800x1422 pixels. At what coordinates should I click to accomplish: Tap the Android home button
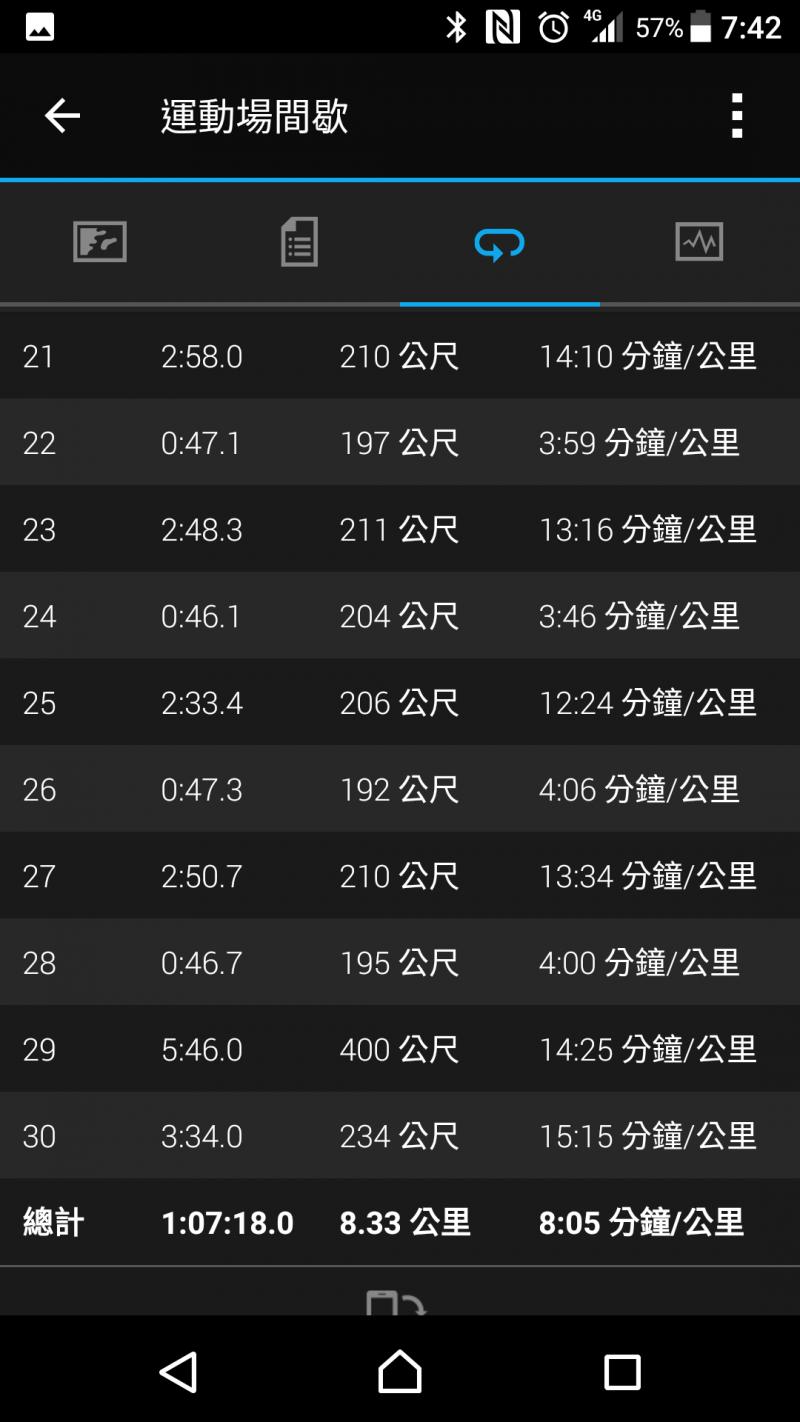[x=400, y=1371]
